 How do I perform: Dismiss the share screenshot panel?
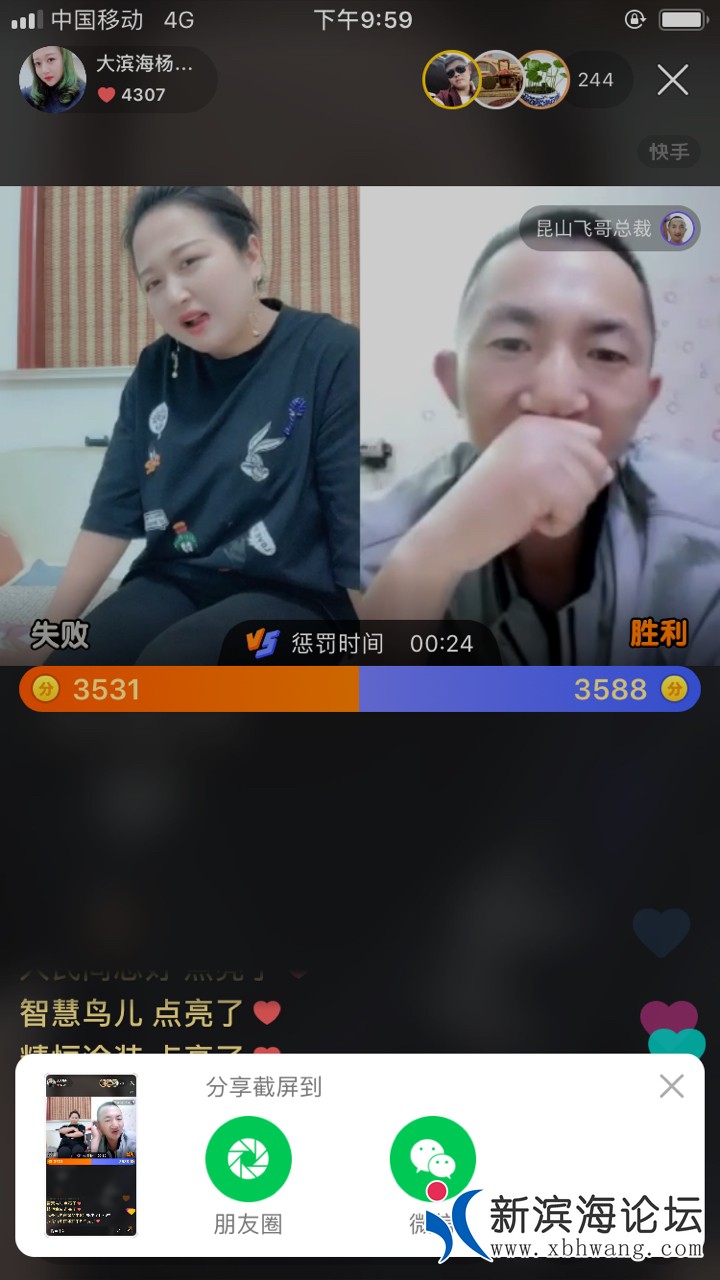point(671,1086)
